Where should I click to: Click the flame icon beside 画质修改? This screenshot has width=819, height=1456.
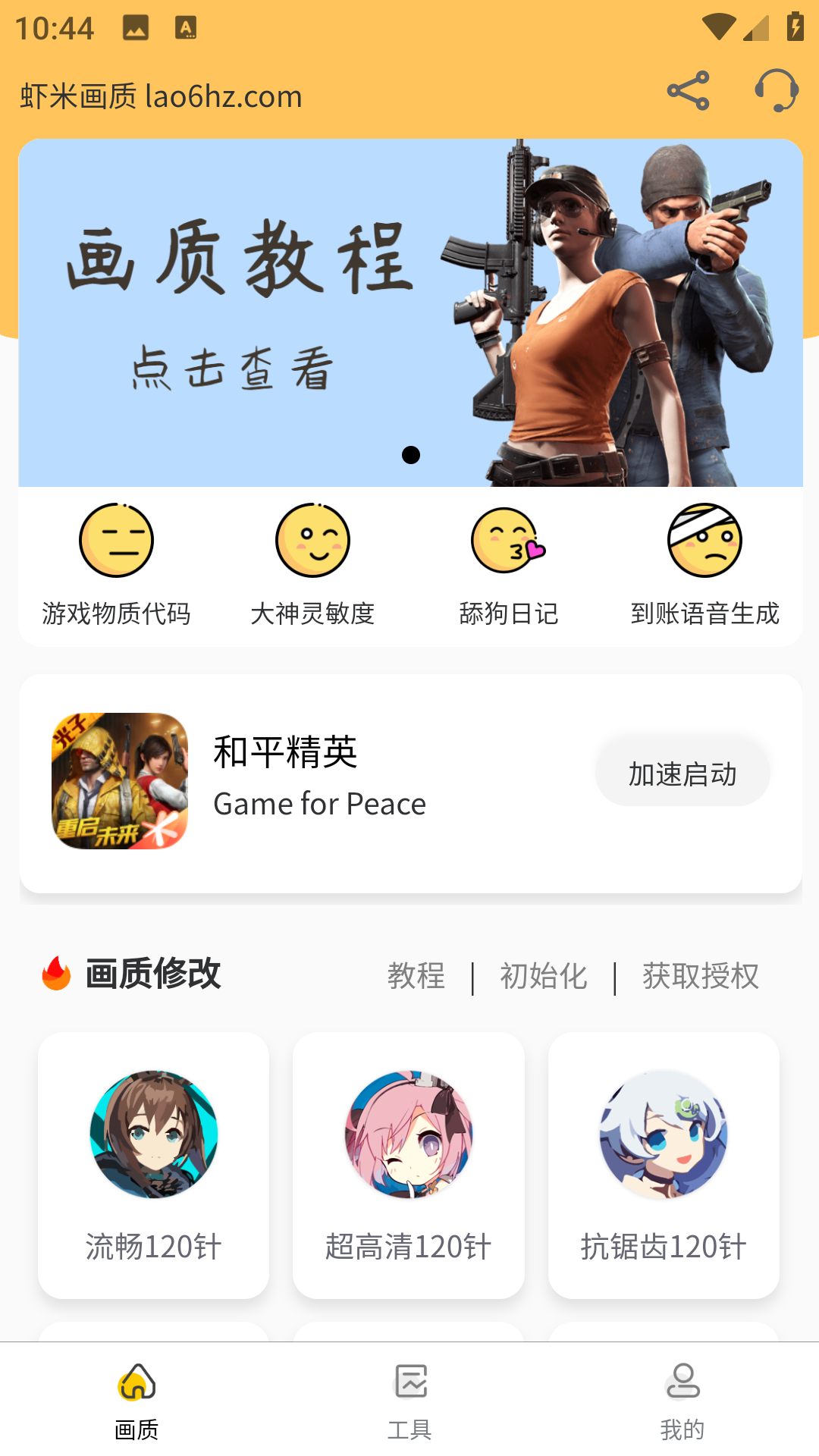pyautogui.click(x=54, y=974)
